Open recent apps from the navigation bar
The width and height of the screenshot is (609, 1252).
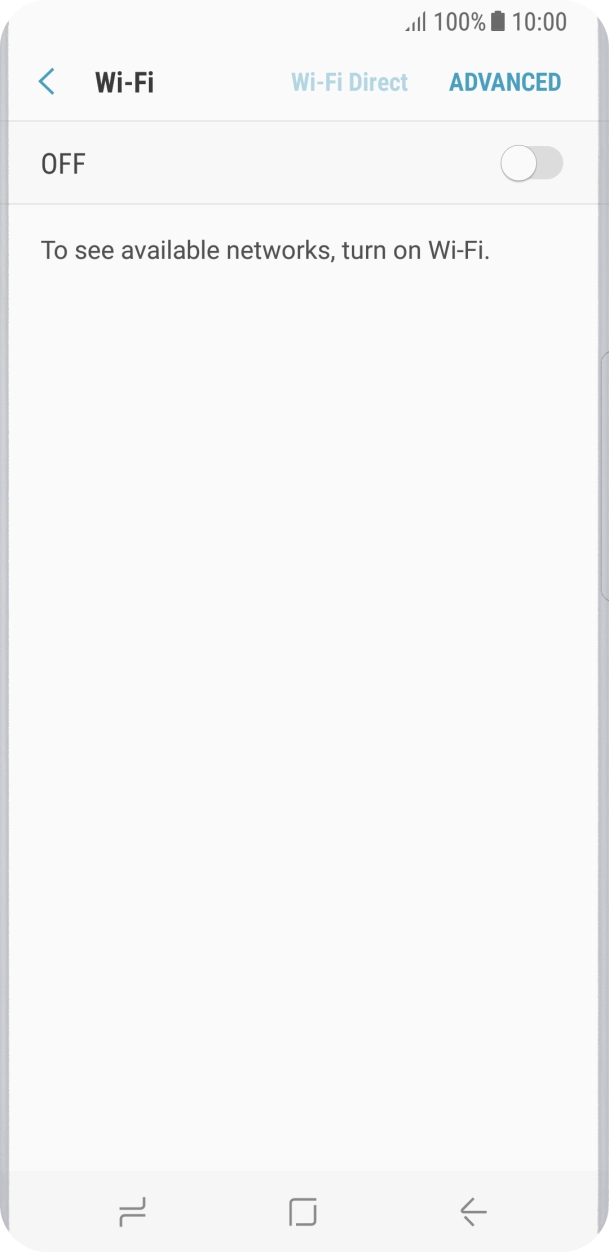point(132,1212)
